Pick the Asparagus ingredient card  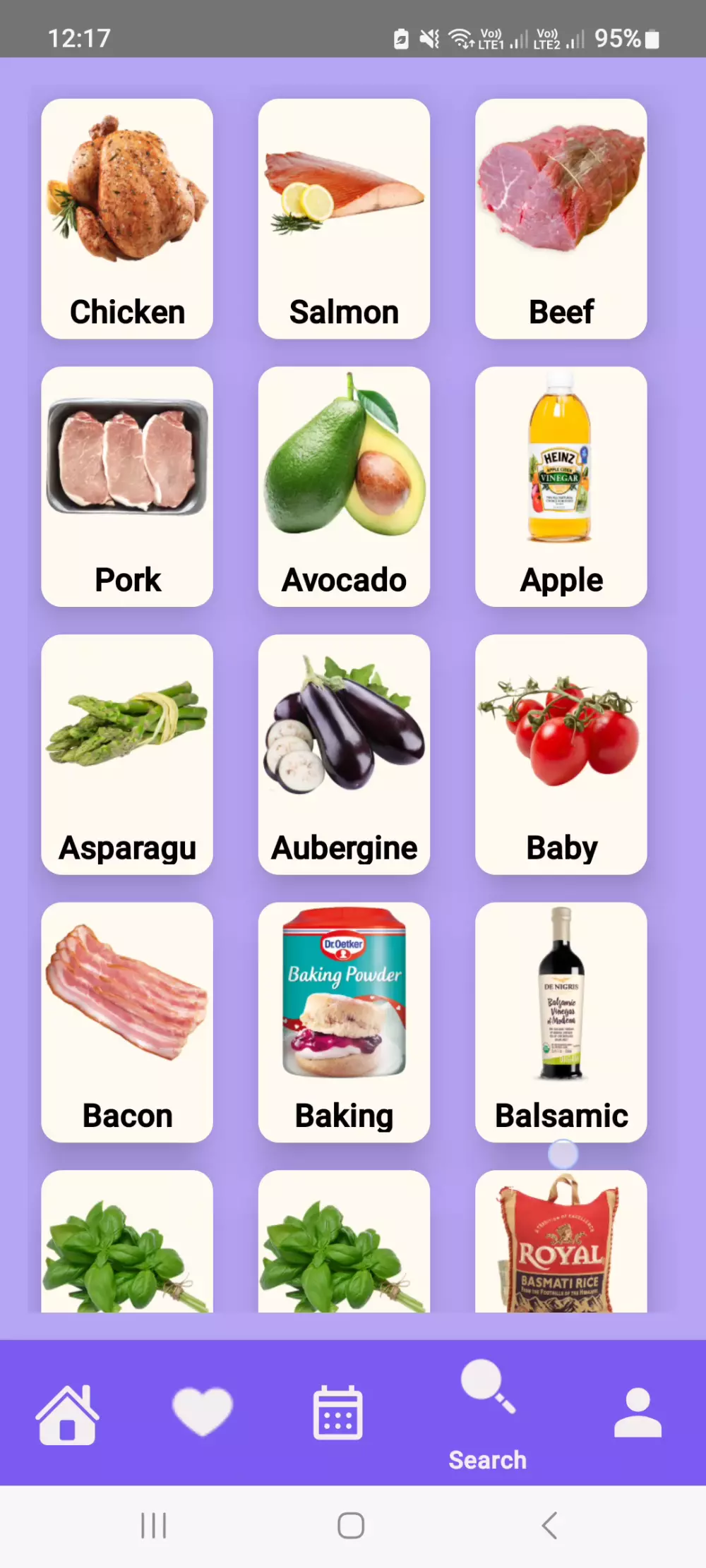coord(127,754)
